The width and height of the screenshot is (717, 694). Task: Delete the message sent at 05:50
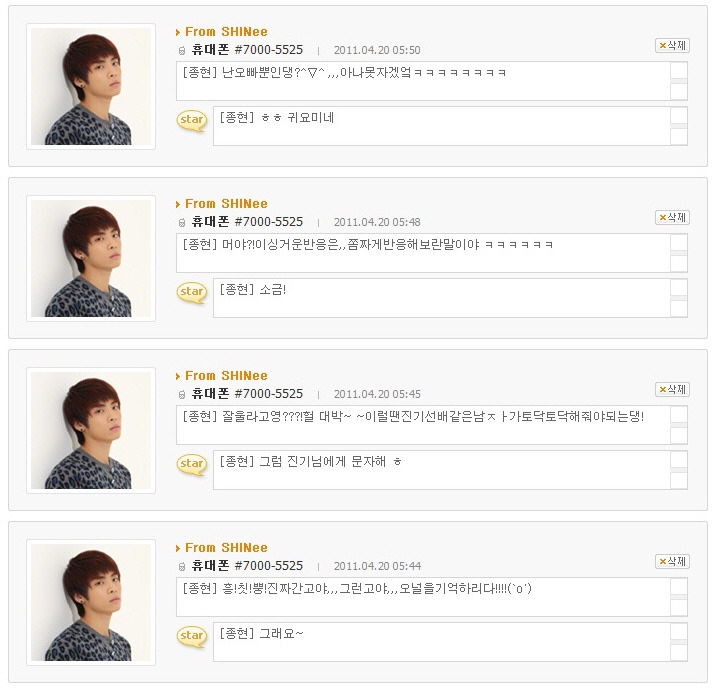click(x=672, y=45)
